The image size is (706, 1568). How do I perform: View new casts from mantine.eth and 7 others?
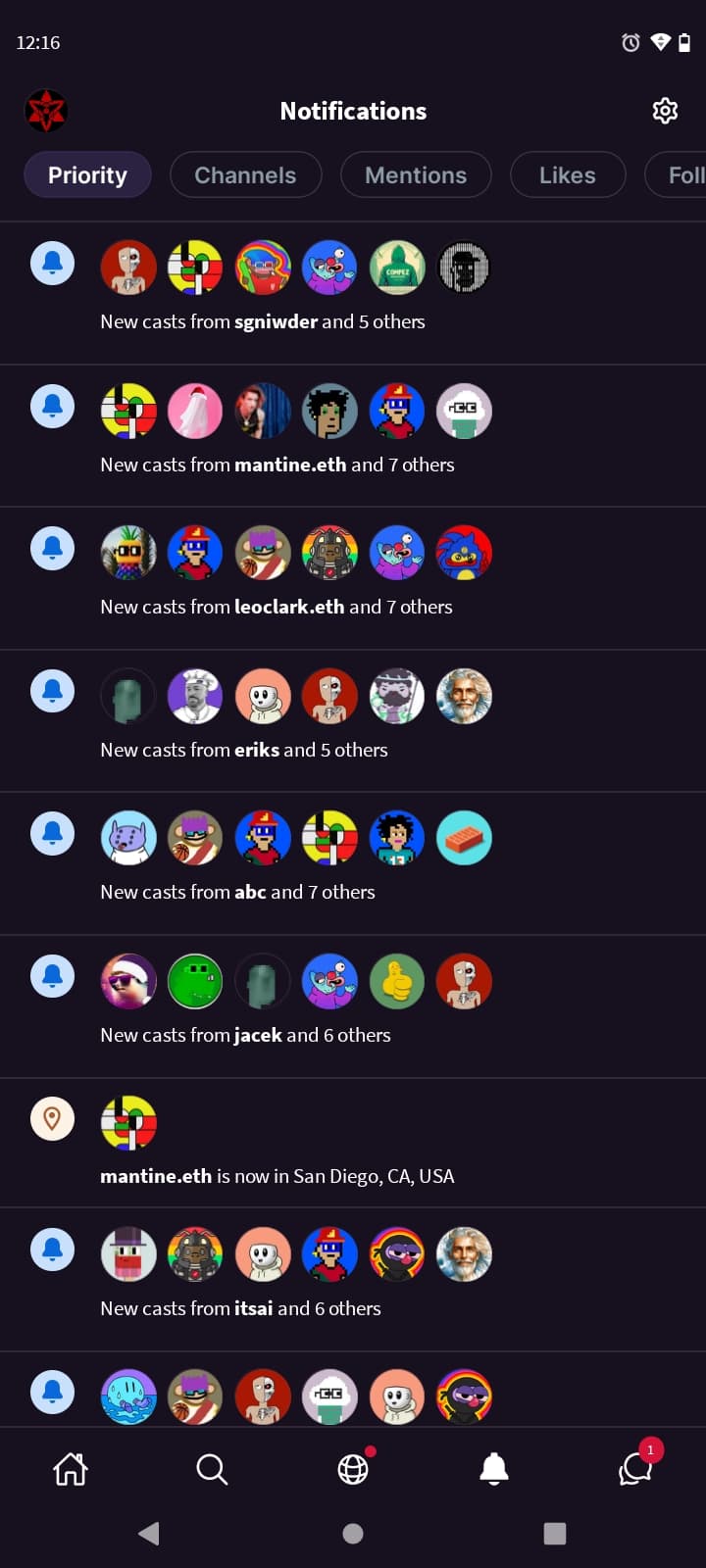click(x=277, y=465)
